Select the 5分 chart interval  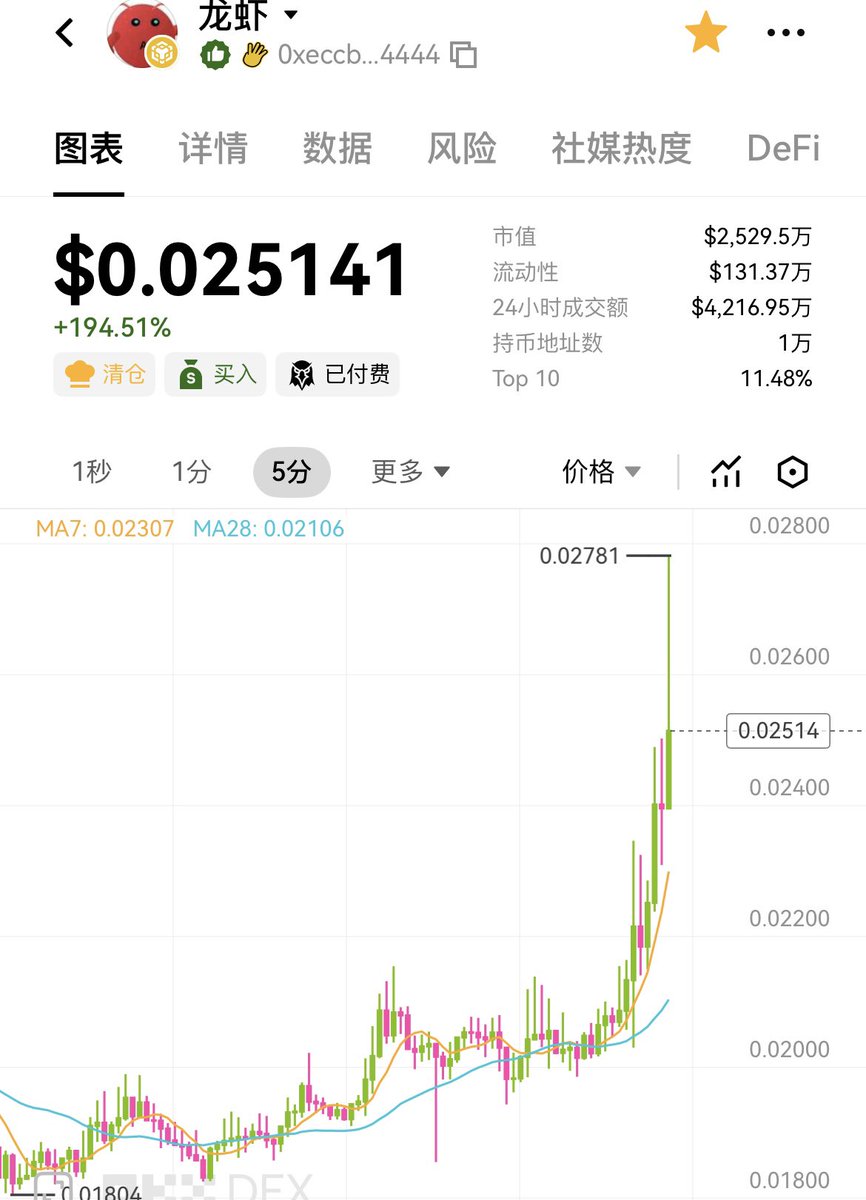tap(291, 472)
